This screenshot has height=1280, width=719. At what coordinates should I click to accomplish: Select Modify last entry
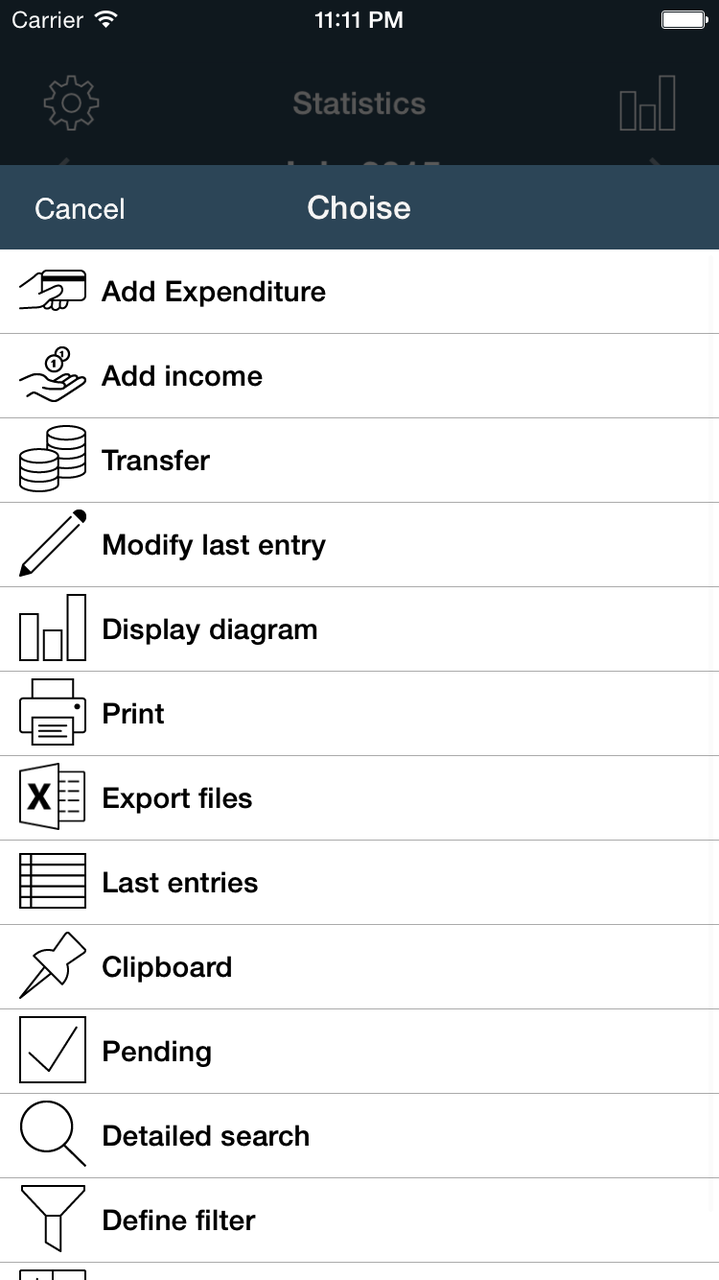(359, 545)
